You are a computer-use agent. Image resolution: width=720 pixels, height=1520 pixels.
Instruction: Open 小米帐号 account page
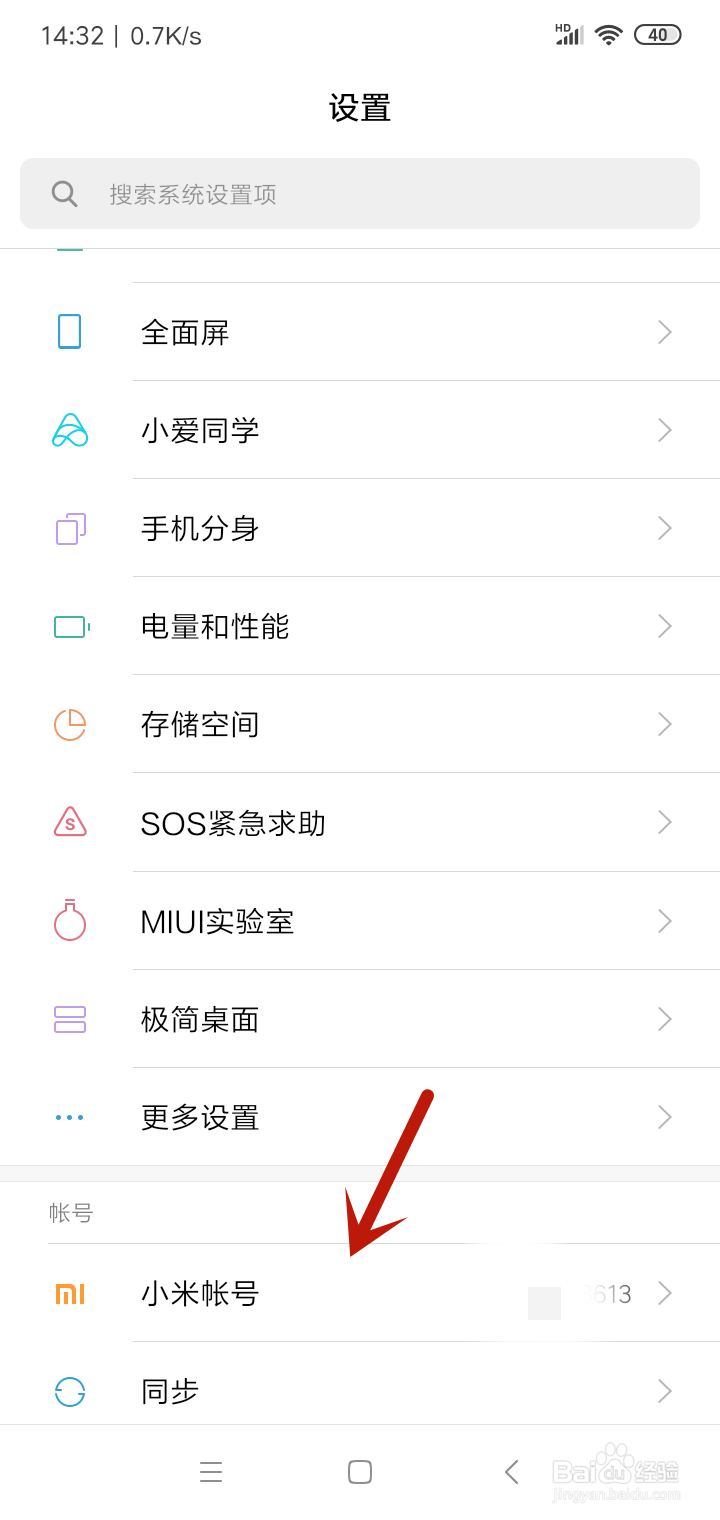tap(360, 1293)
